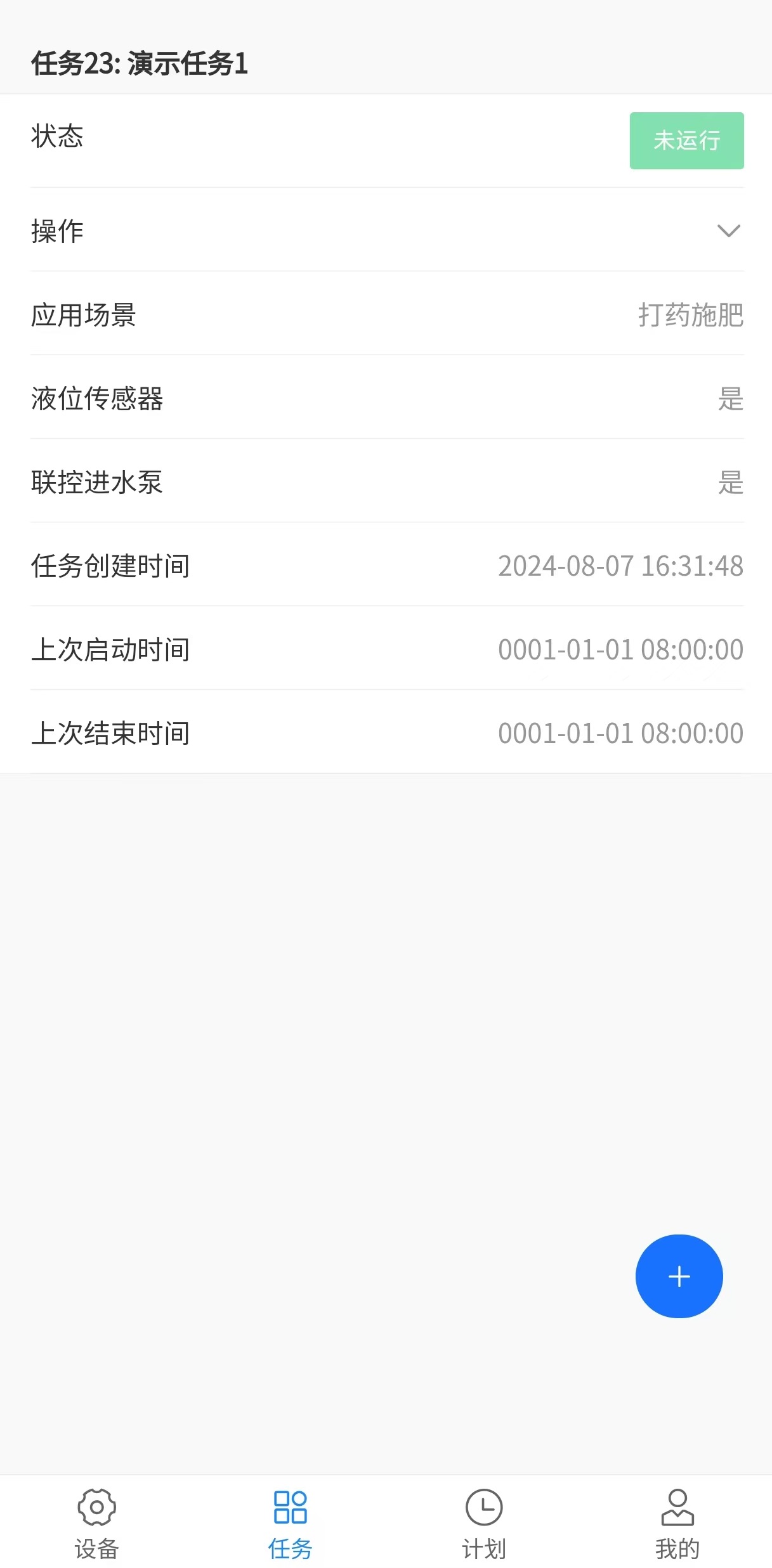Select the 任务 tab
The image size is (772, 1568).
pyautogui.click(x=290, y=1523)
